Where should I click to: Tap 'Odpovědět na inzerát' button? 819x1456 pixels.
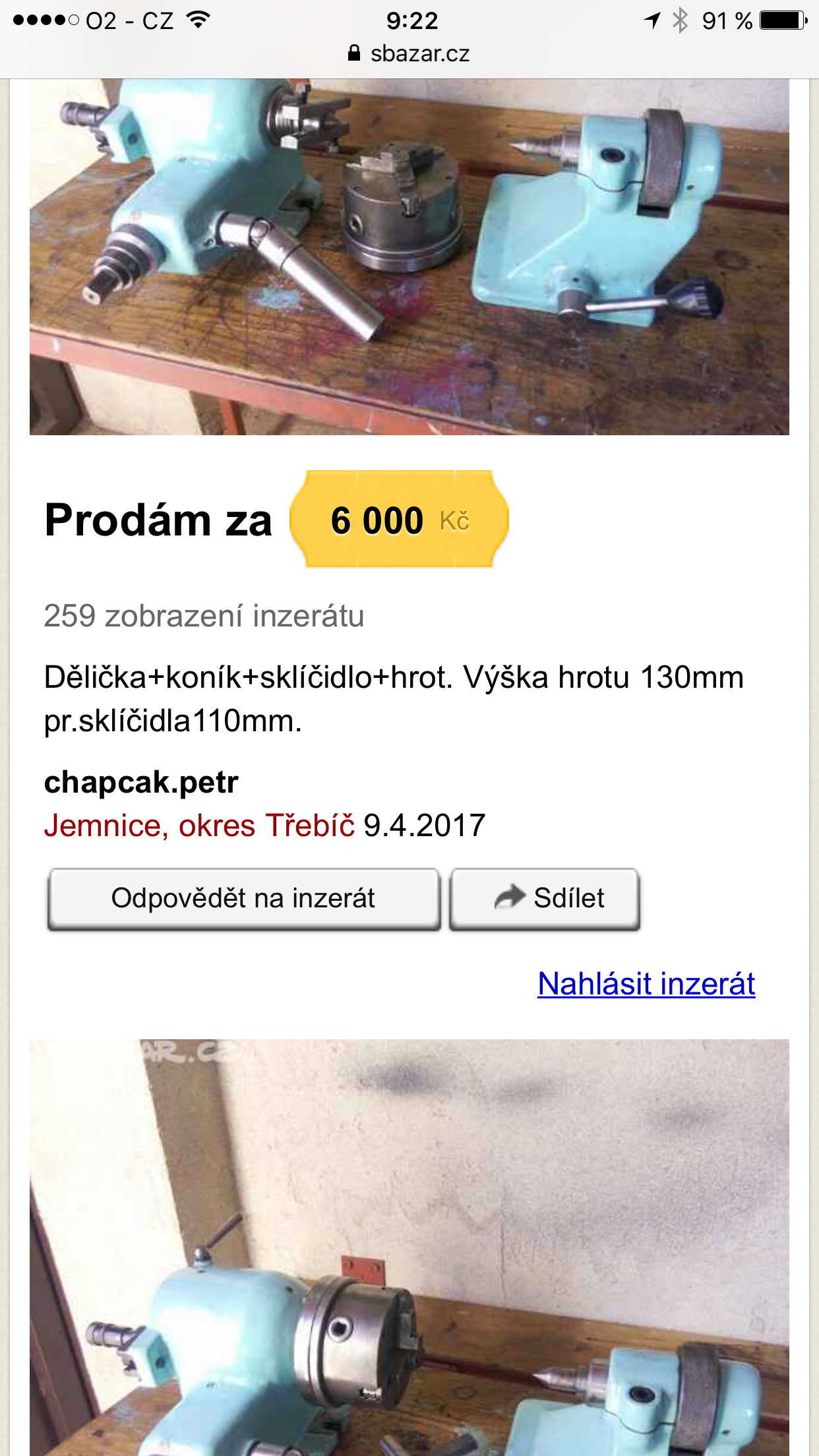click(x=243, y=899)
